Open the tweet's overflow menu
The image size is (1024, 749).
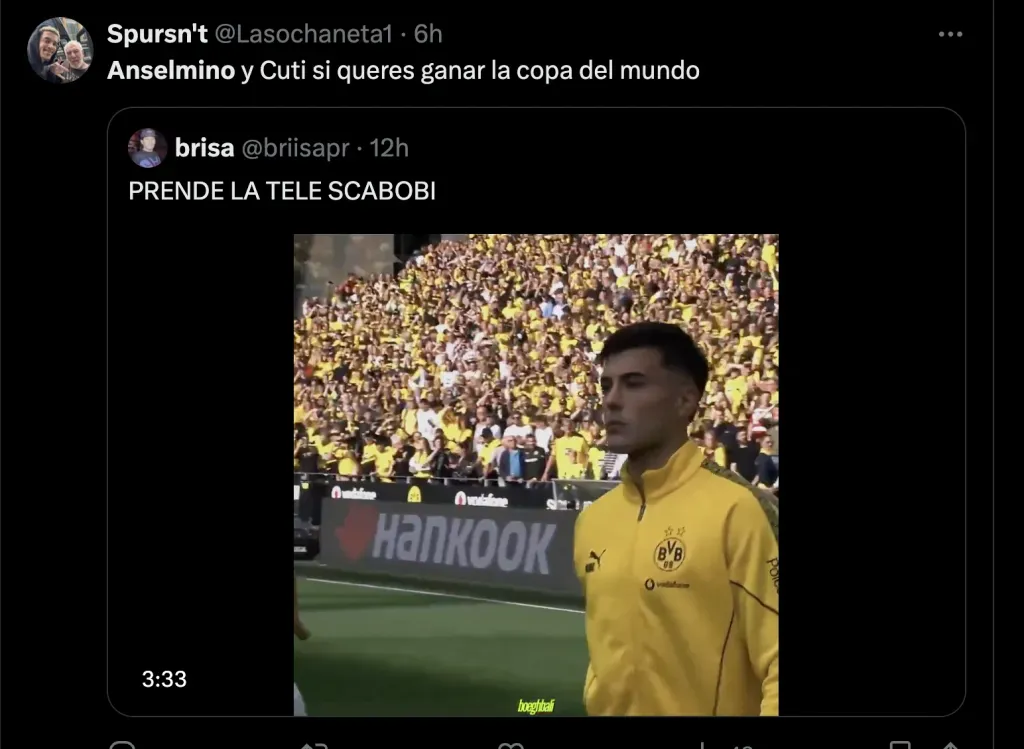point(950,35)
